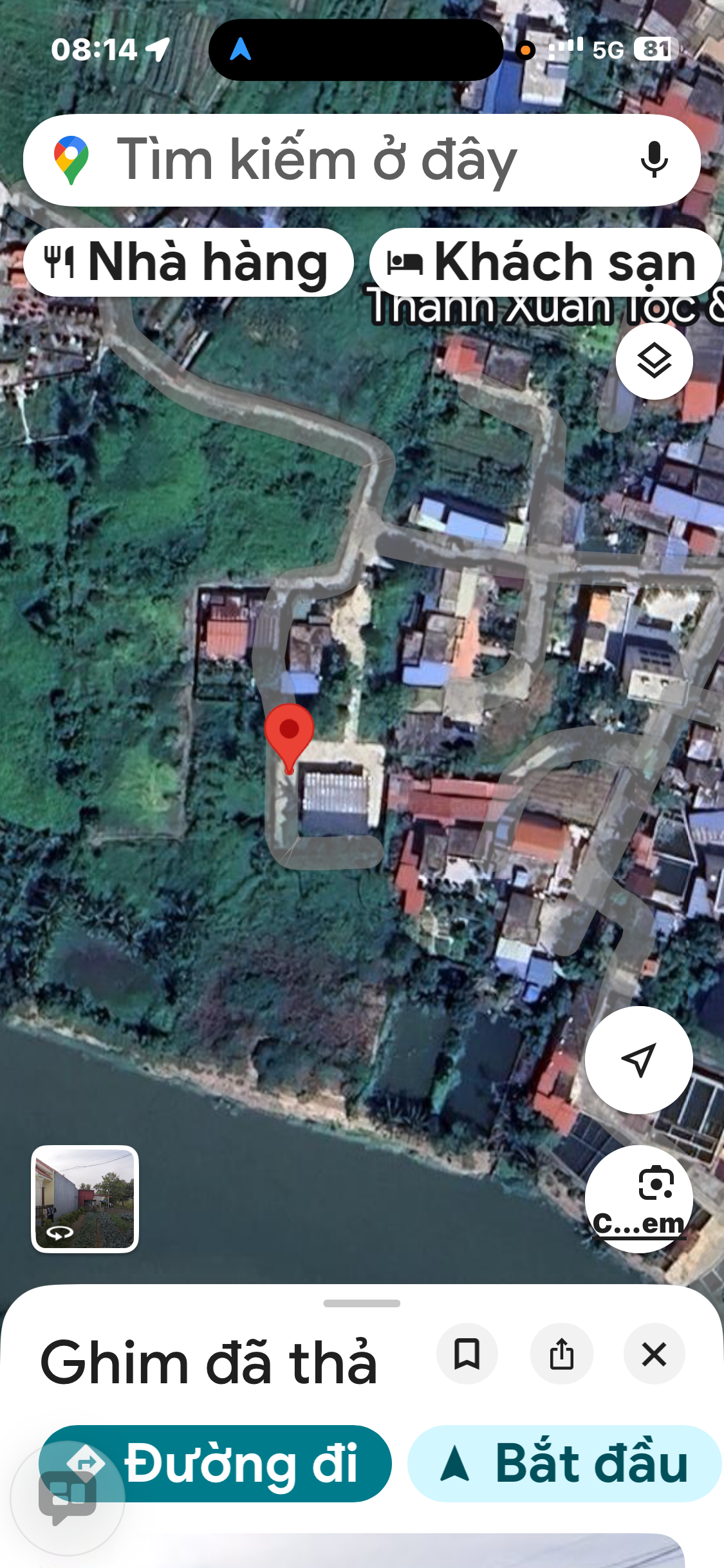Screen dimensions: 724x1568
Task: Select the Nhà hàng chip
Action: (x=189, y=263)
